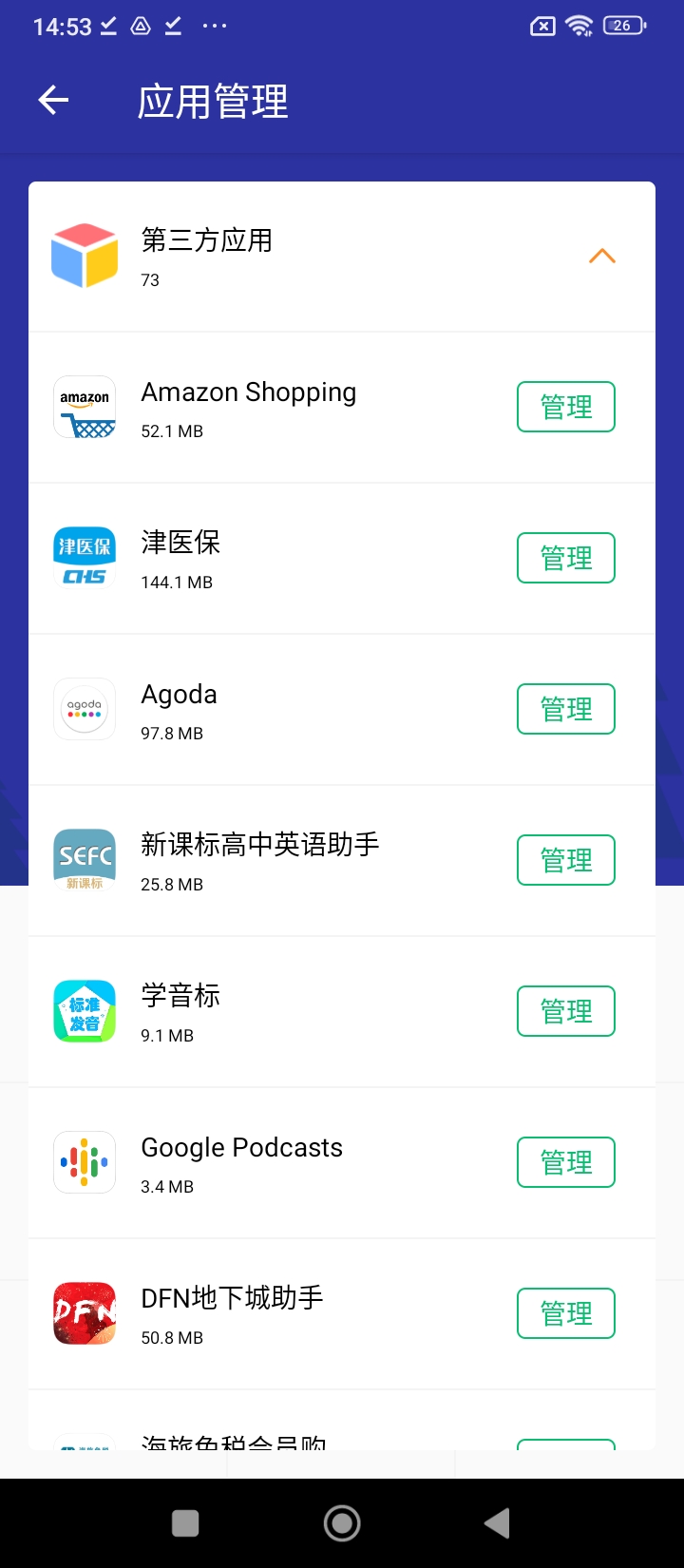The width and height of the screenshot is (684, 1568).
Task: Collapse the 第三方应用 section
Action: click(x=602, y=256)
